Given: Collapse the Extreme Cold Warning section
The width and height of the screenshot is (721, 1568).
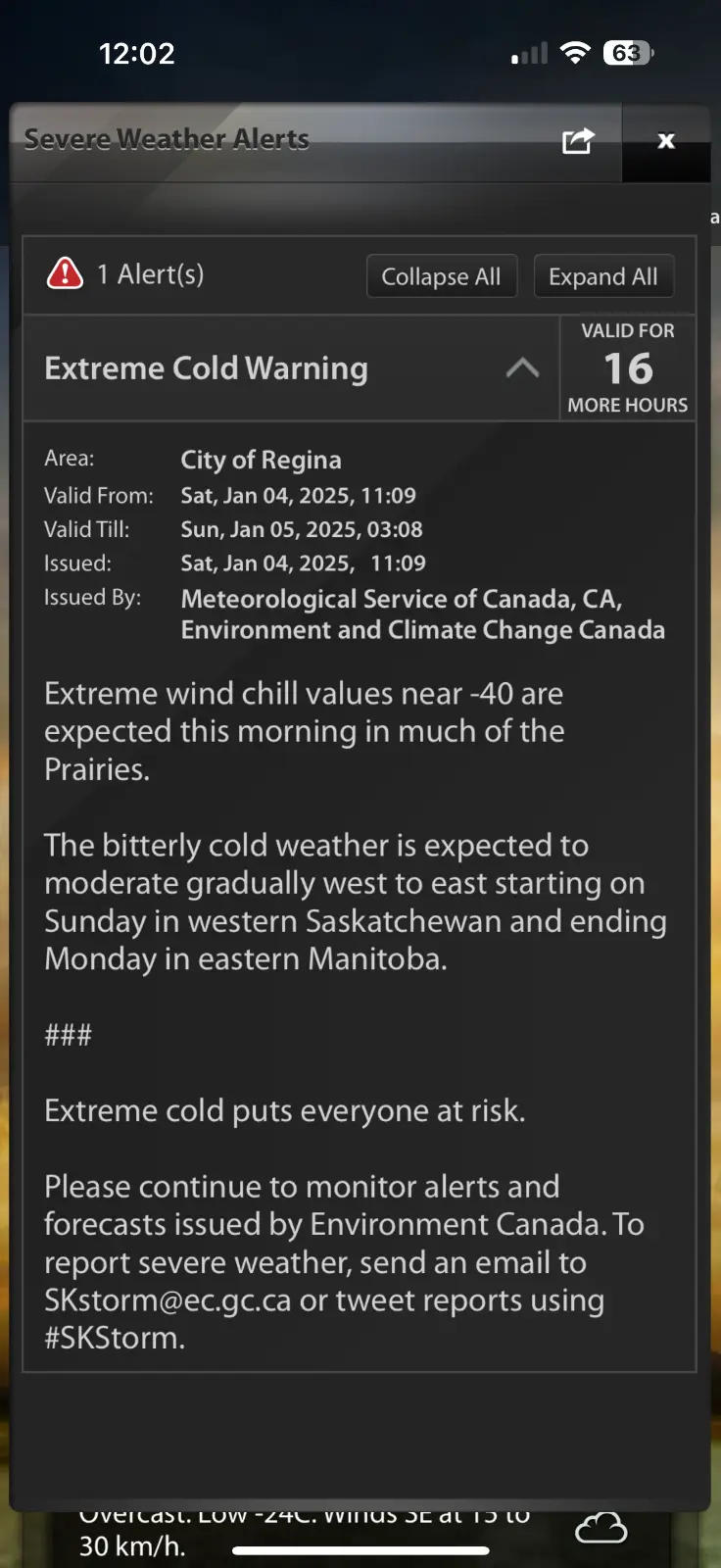Looking at the screenshot, I should coord(522,368).
